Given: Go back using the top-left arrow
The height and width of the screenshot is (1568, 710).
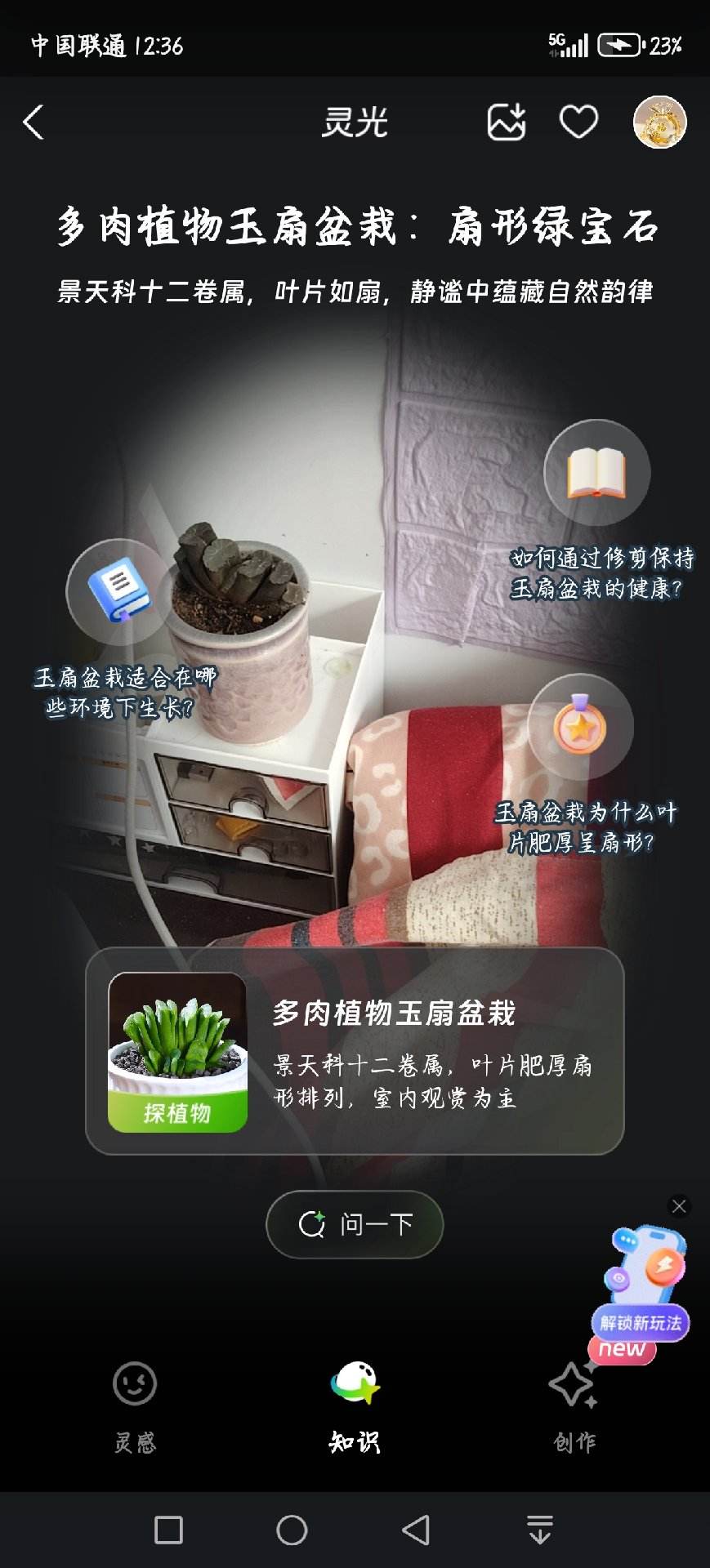Looking at the screenshot, I should (33, 123).
